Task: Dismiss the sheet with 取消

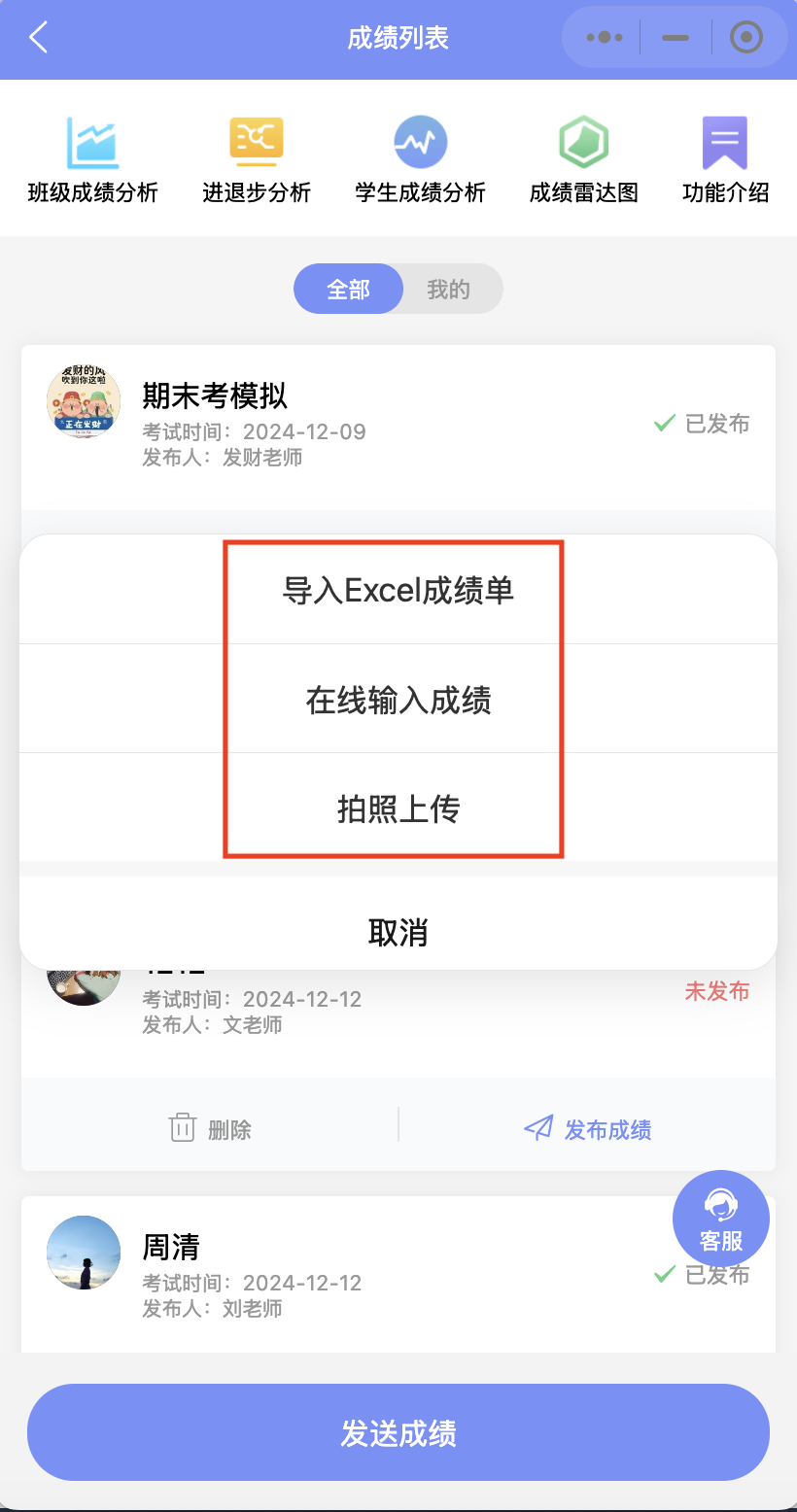Action: [398, 932]
